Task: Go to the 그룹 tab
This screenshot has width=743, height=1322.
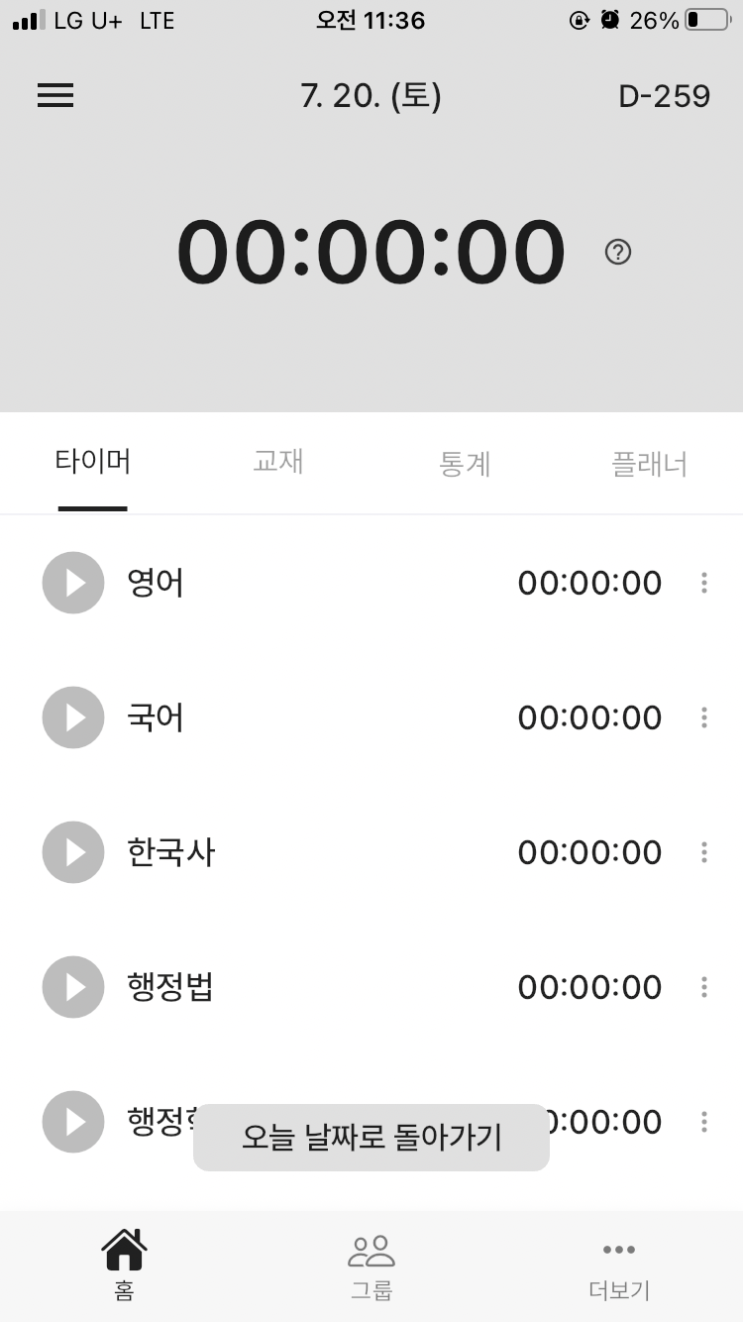Action: [371, 1266]
